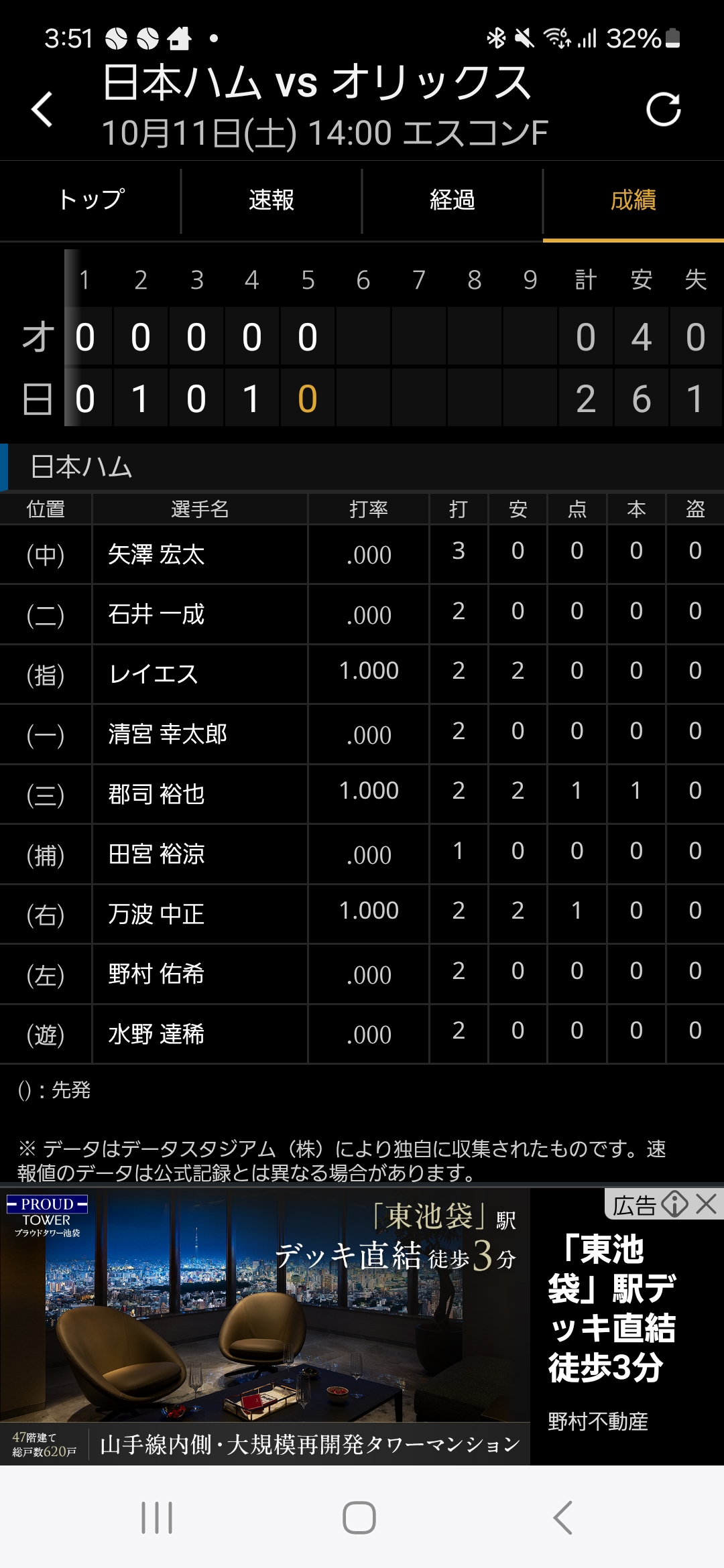The image size is (724, 1568).
Task: Switch to the 速報 tab
Action: point(271,200)
